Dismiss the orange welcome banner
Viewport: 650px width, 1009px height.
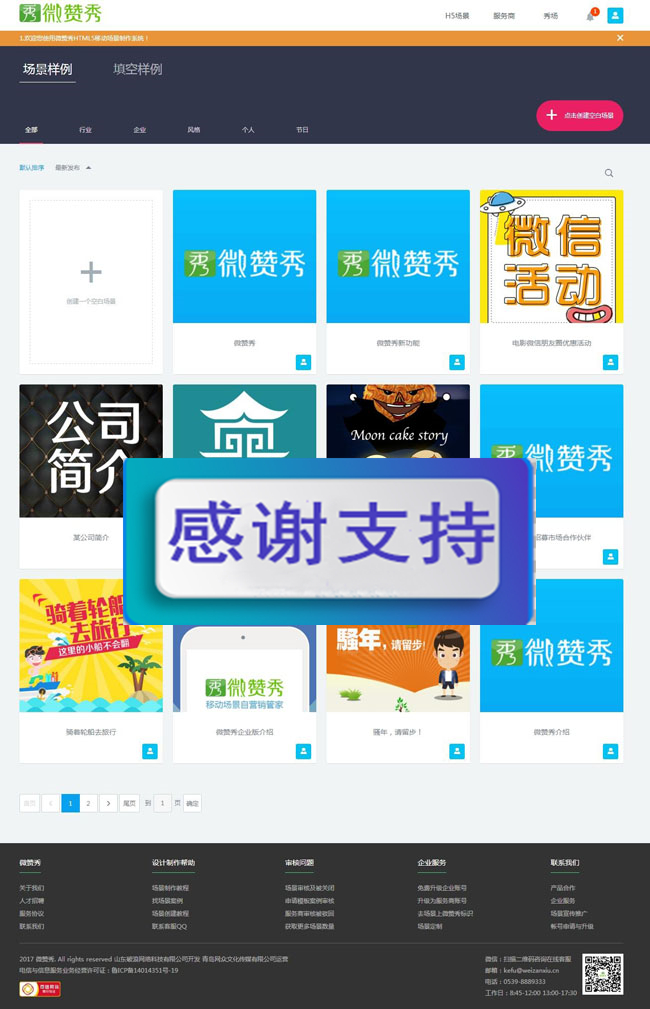coord(620,38)
